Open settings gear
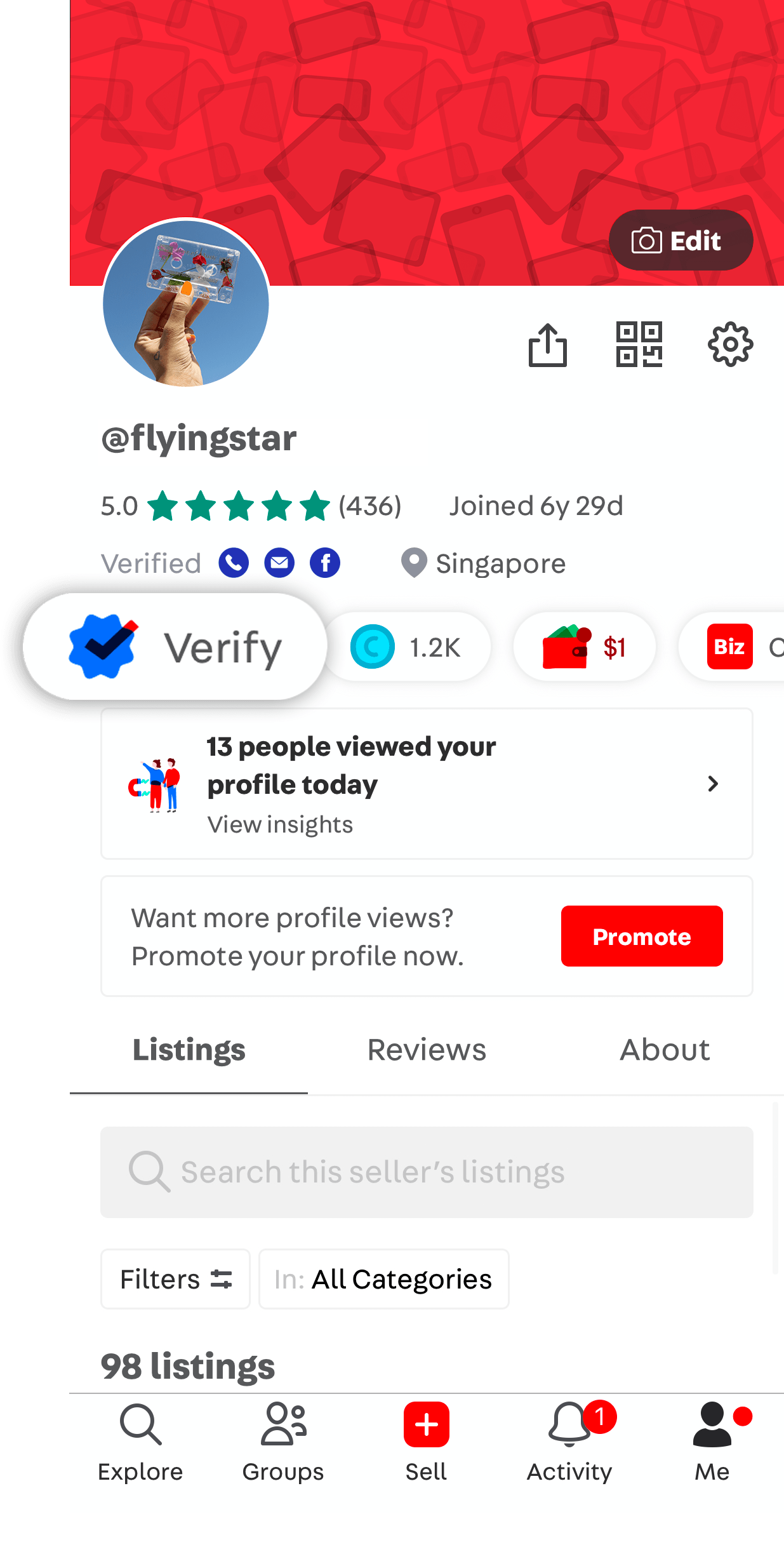Image resolution: width=784 pixels, height=1547 pixels. point(730,345)
